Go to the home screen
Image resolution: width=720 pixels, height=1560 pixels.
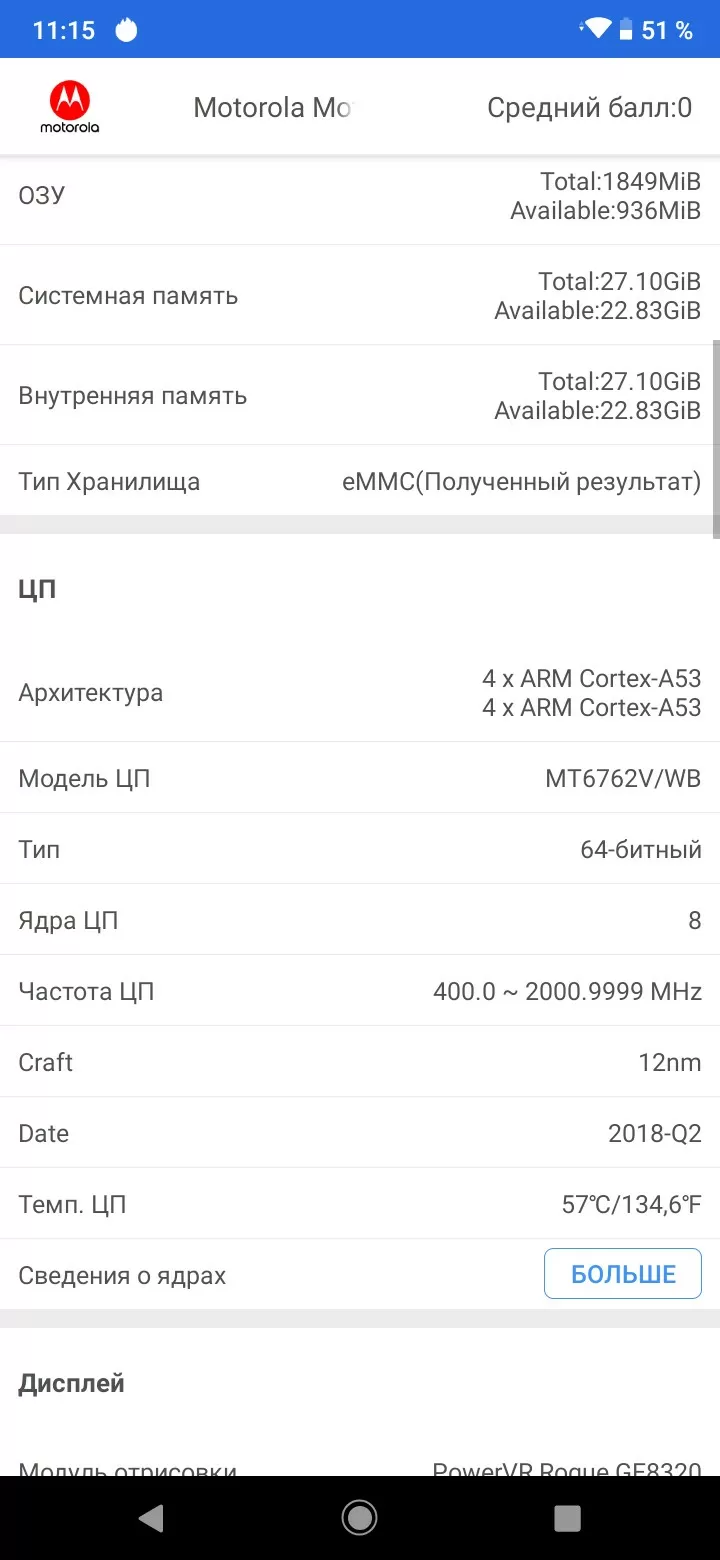pyautogui.click(x=360, y=1518)
